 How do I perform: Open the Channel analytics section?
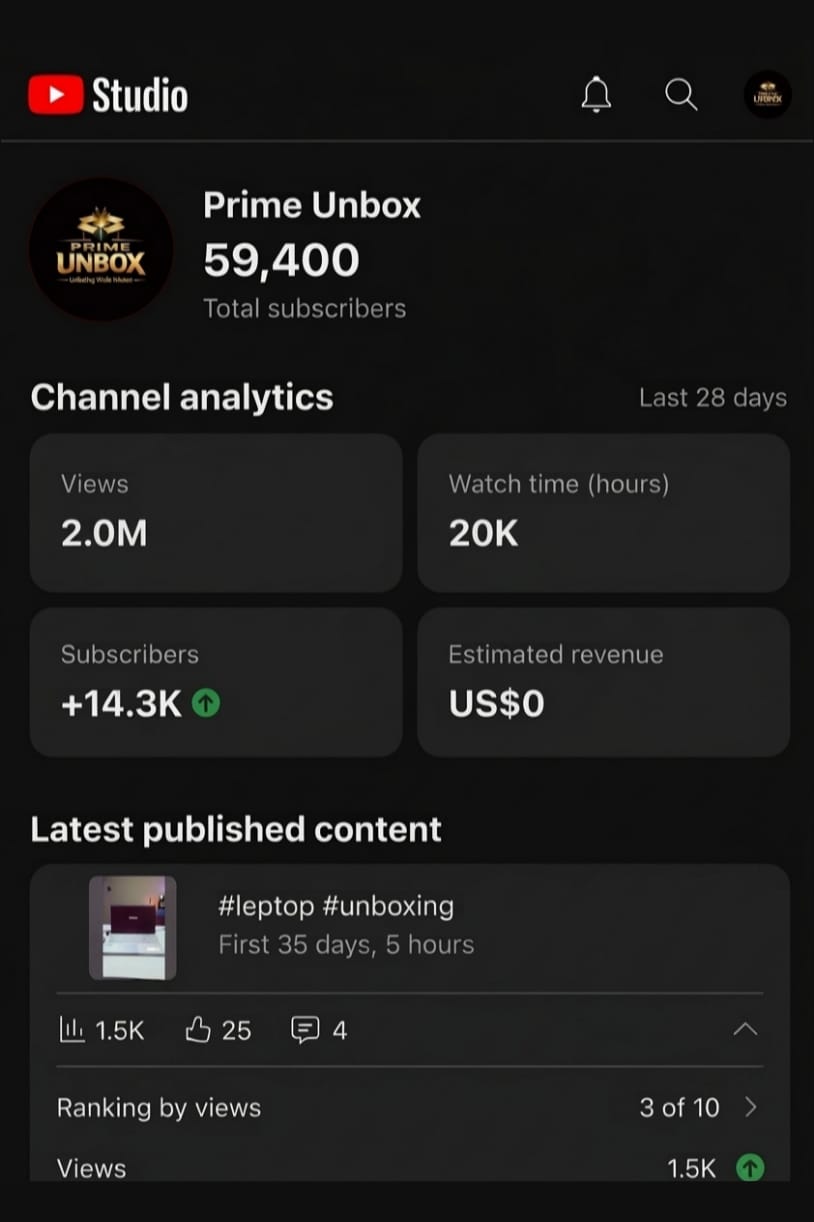click(x=182, y=397)
